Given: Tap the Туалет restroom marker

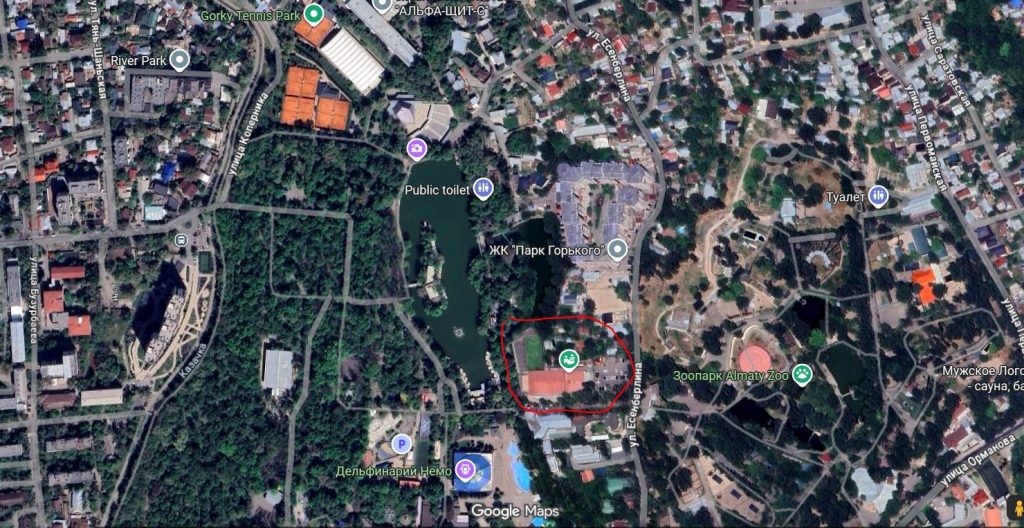Looking at the screenshot, I should 878,195.
